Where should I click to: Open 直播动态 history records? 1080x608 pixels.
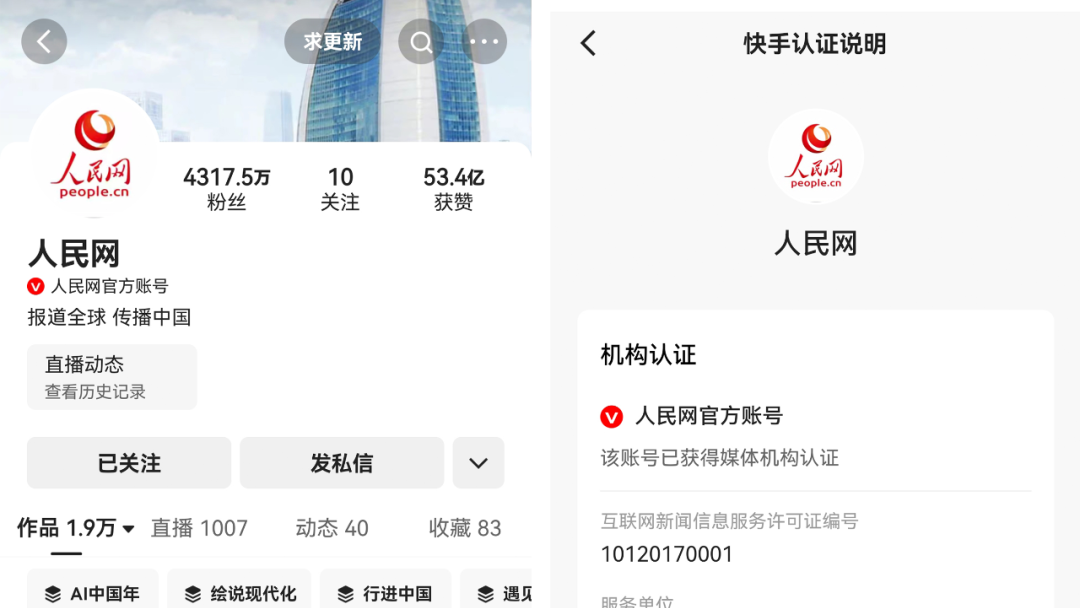coord(111,377)
